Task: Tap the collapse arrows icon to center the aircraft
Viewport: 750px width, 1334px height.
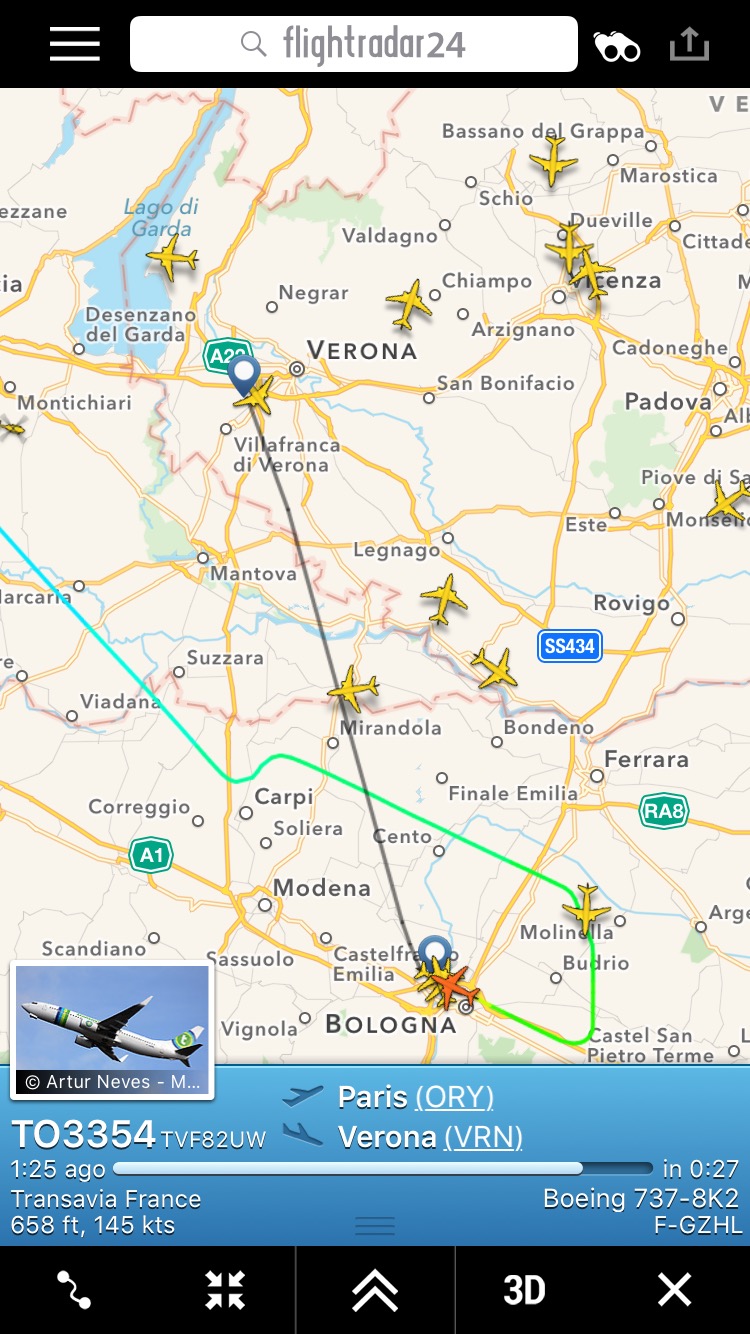Action: pos(225,1290)
